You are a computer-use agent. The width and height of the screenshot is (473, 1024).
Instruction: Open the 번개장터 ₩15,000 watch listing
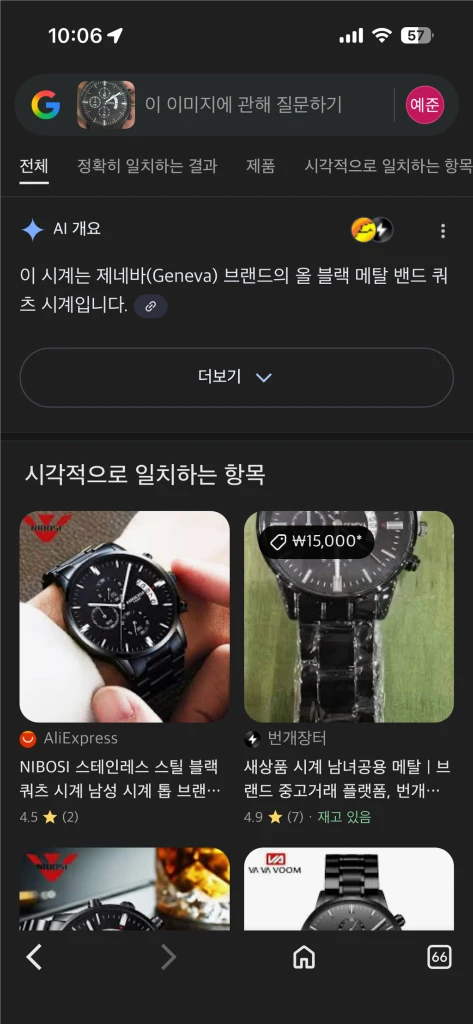pyautogui.click(x=349, y=667)
